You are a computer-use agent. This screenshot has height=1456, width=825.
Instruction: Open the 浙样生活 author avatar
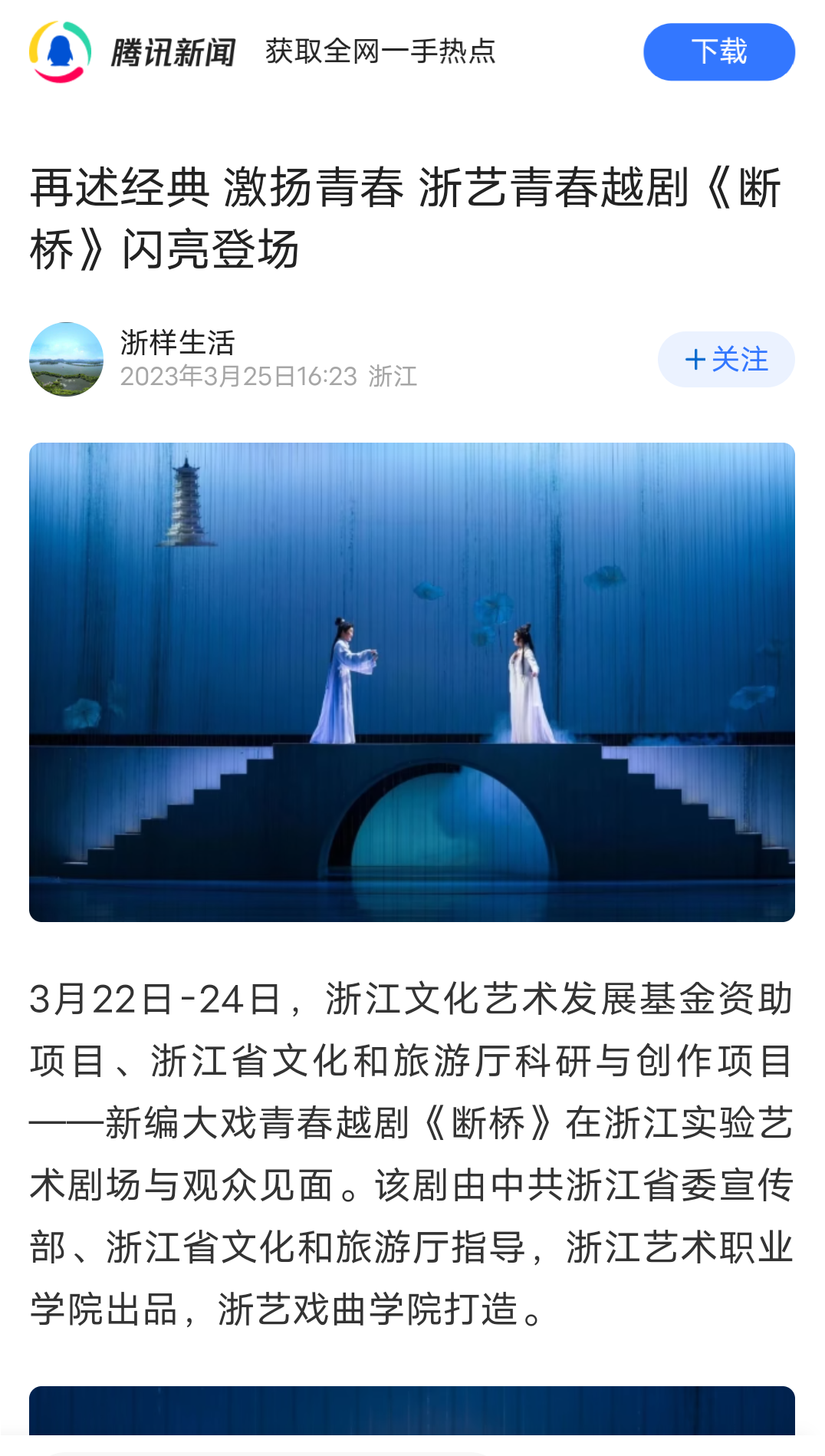tap(66, 359)
